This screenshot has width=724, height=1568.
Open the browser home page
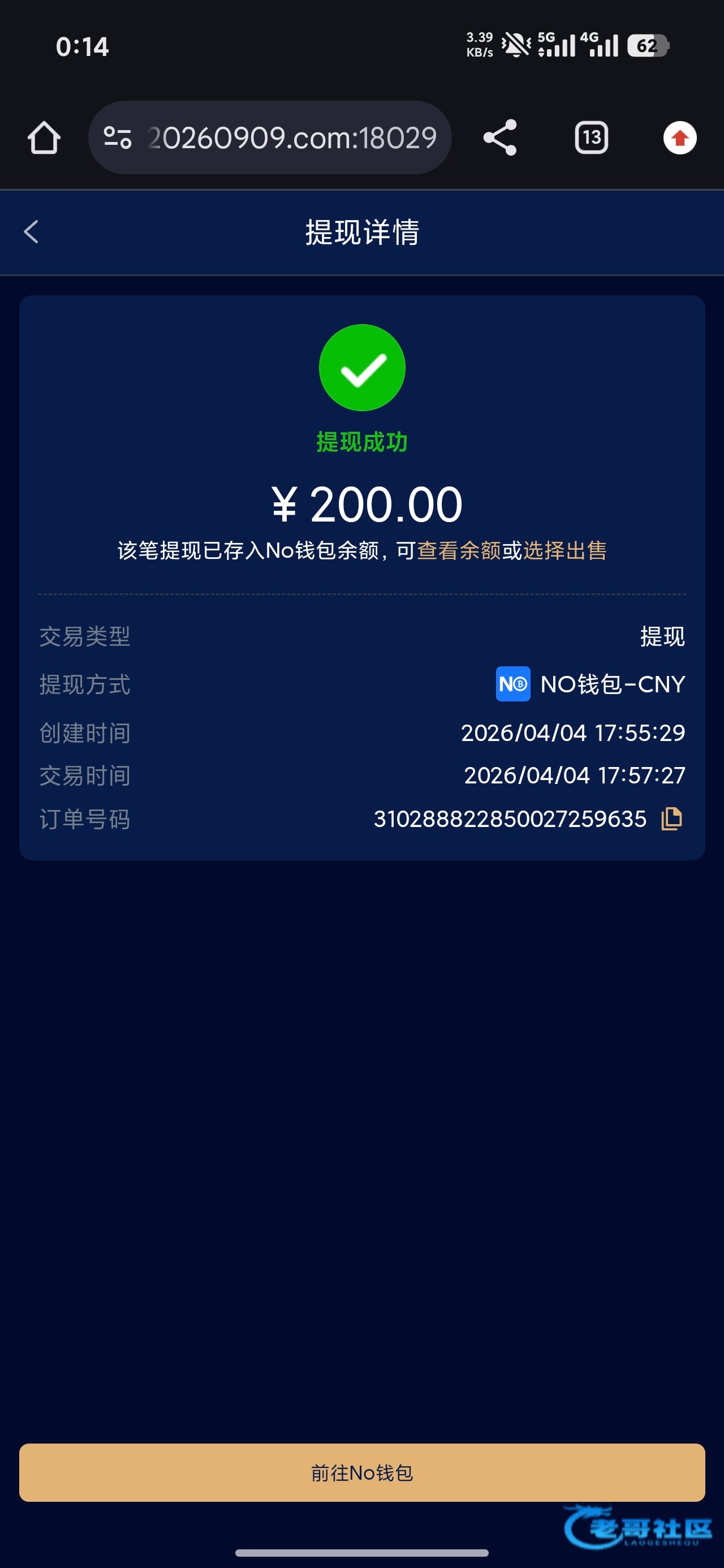point(44,137)
